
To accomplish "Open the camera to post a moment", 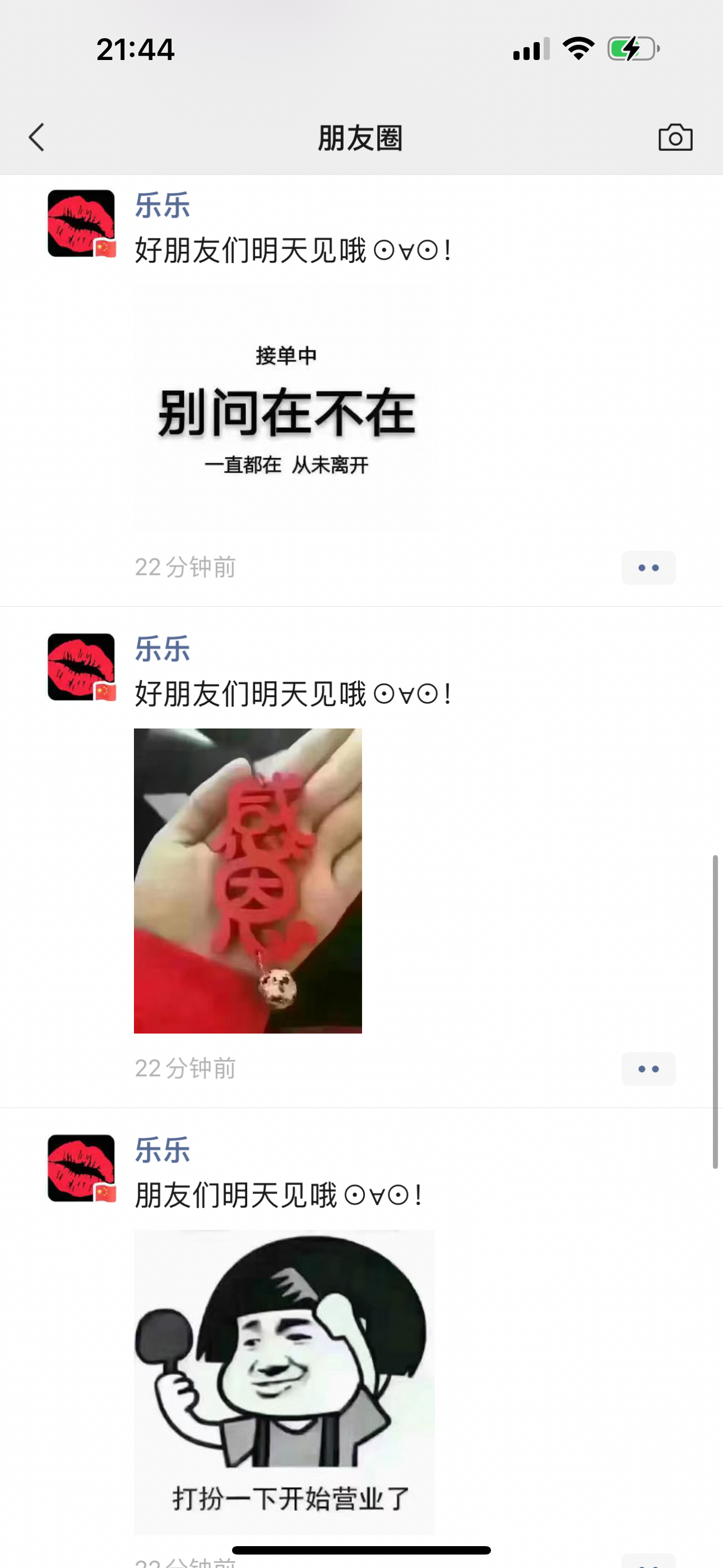I will 675,137.
